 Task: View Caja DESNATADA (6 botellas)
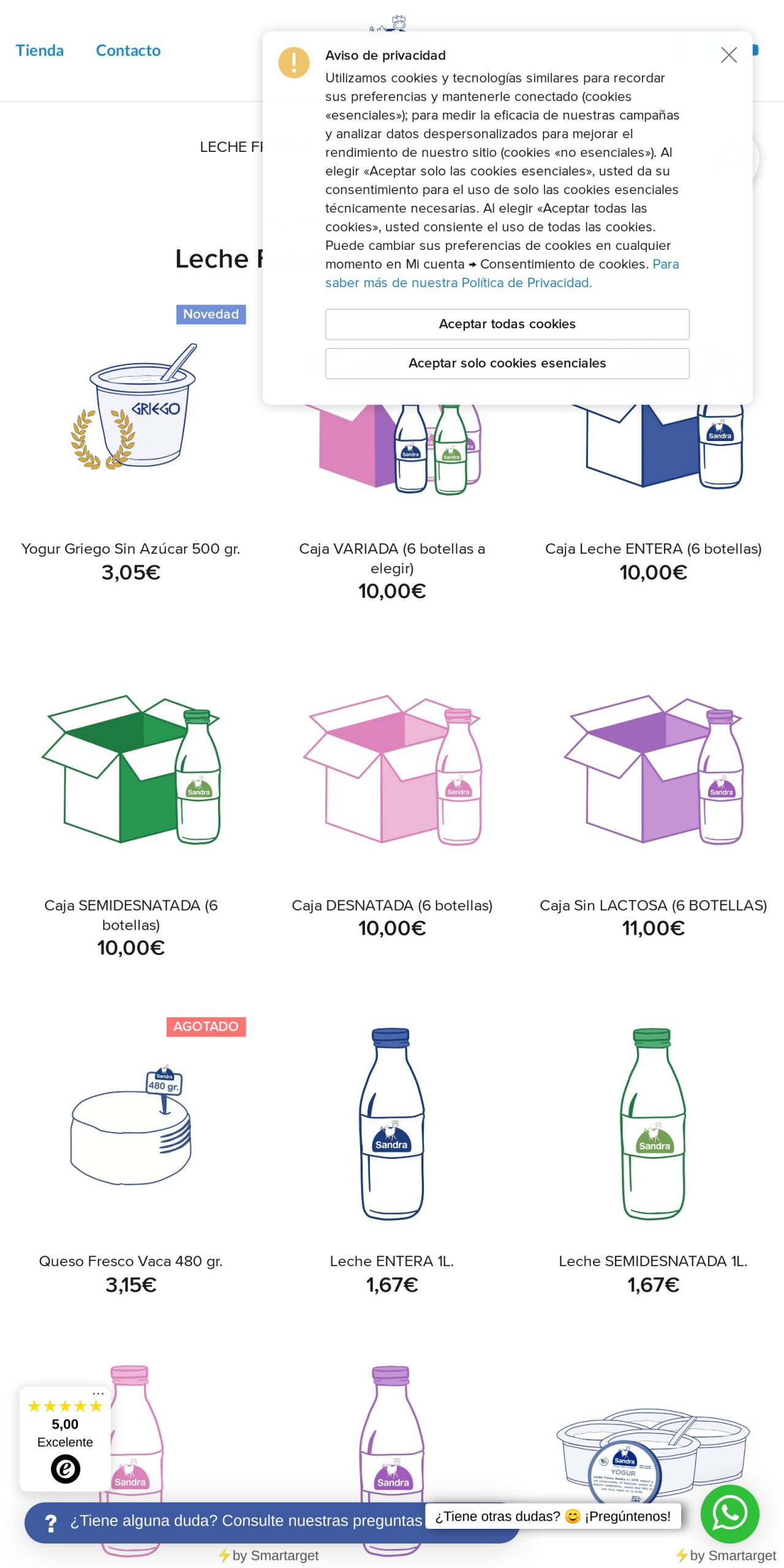point(391,905)
